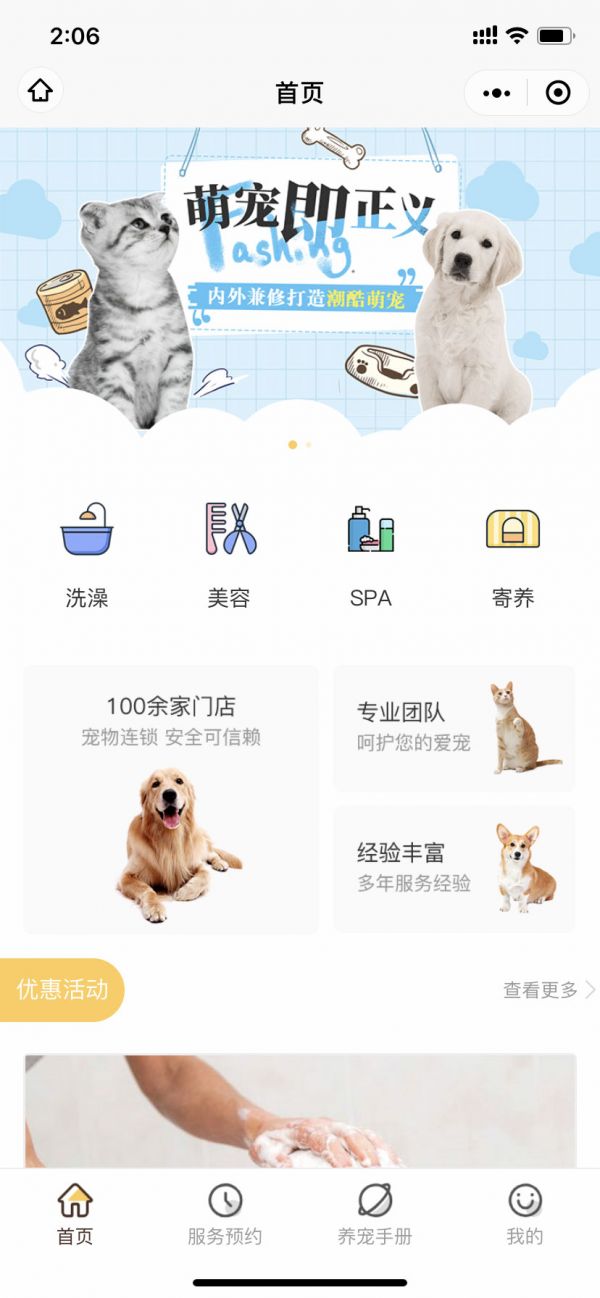Select the 洗澡 bathing service
Viewport: 600px width, 1298px height.
(x=87, y=556)
